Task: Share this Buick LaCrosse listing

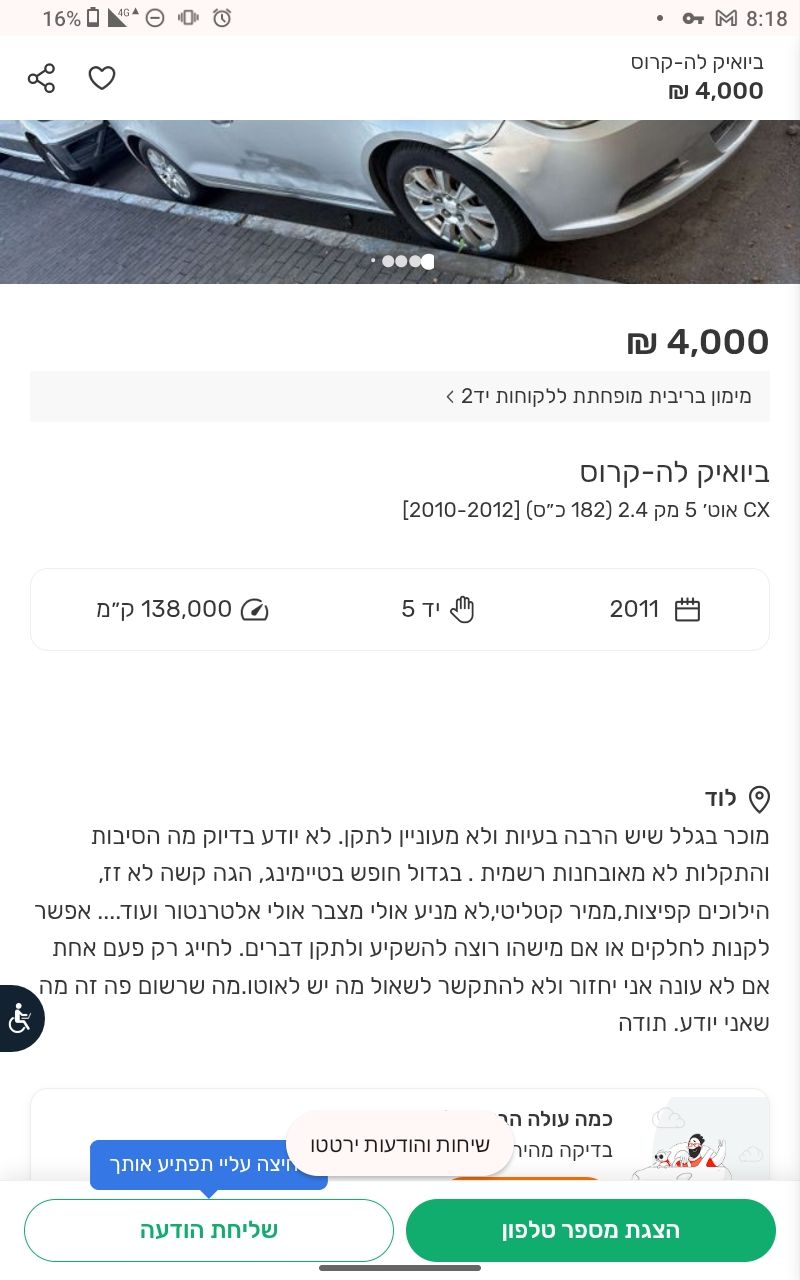Action: click(x=41, y=78)
